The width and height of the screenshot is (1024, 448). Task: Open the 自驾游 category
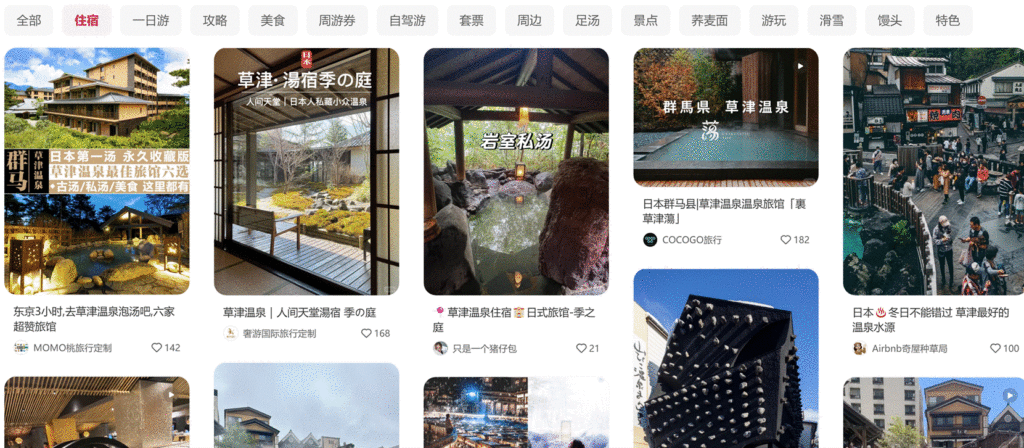407,20
